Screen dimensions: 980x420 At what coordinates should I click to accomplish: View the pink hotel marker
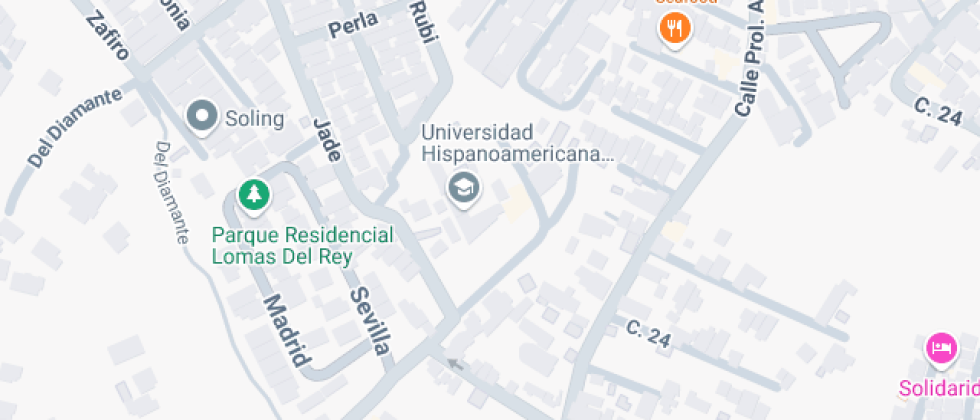click(x=940, y=349)
